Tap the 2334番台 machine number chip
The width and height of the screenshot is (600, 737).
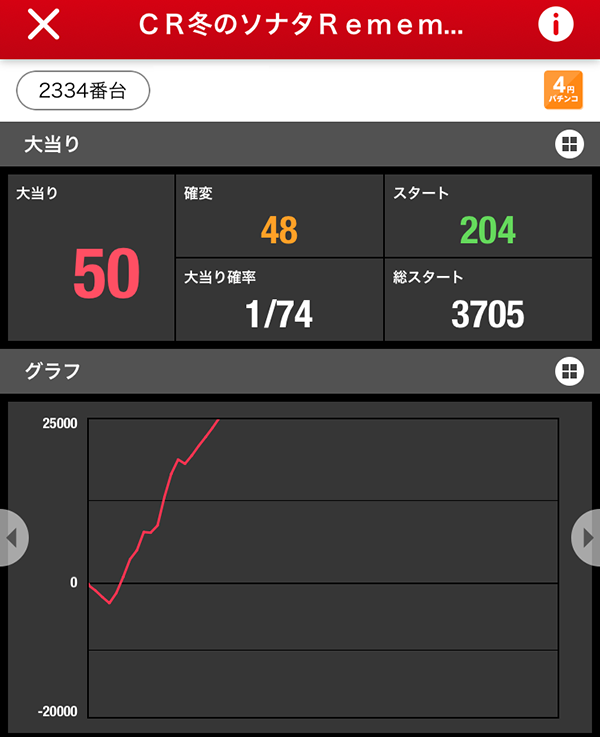(x=83, y=91)
